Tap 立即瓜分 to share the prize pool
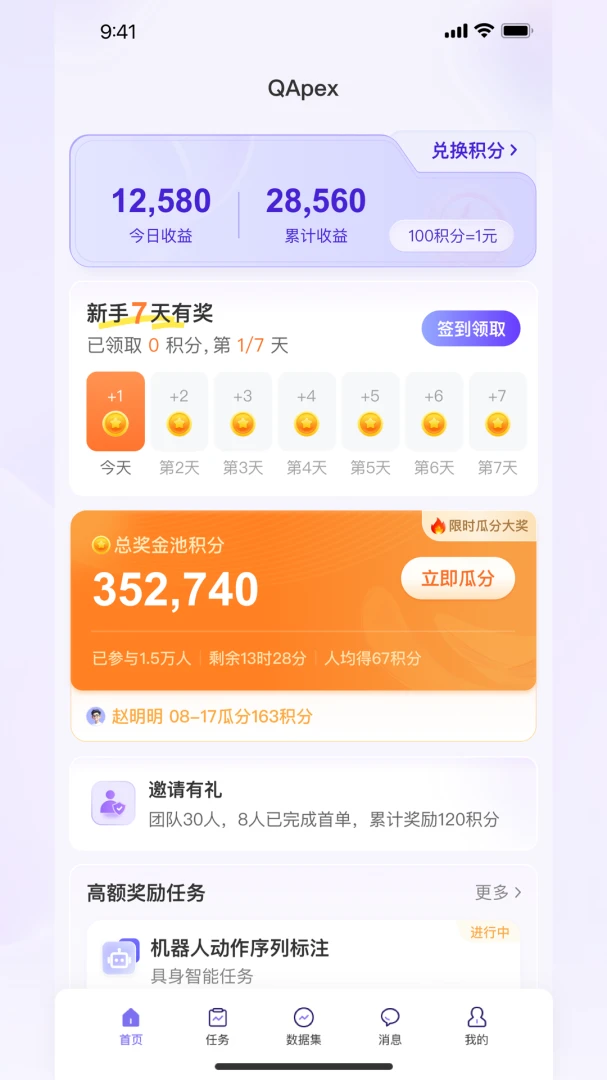The image size is (607, 1080). [457, 579]
